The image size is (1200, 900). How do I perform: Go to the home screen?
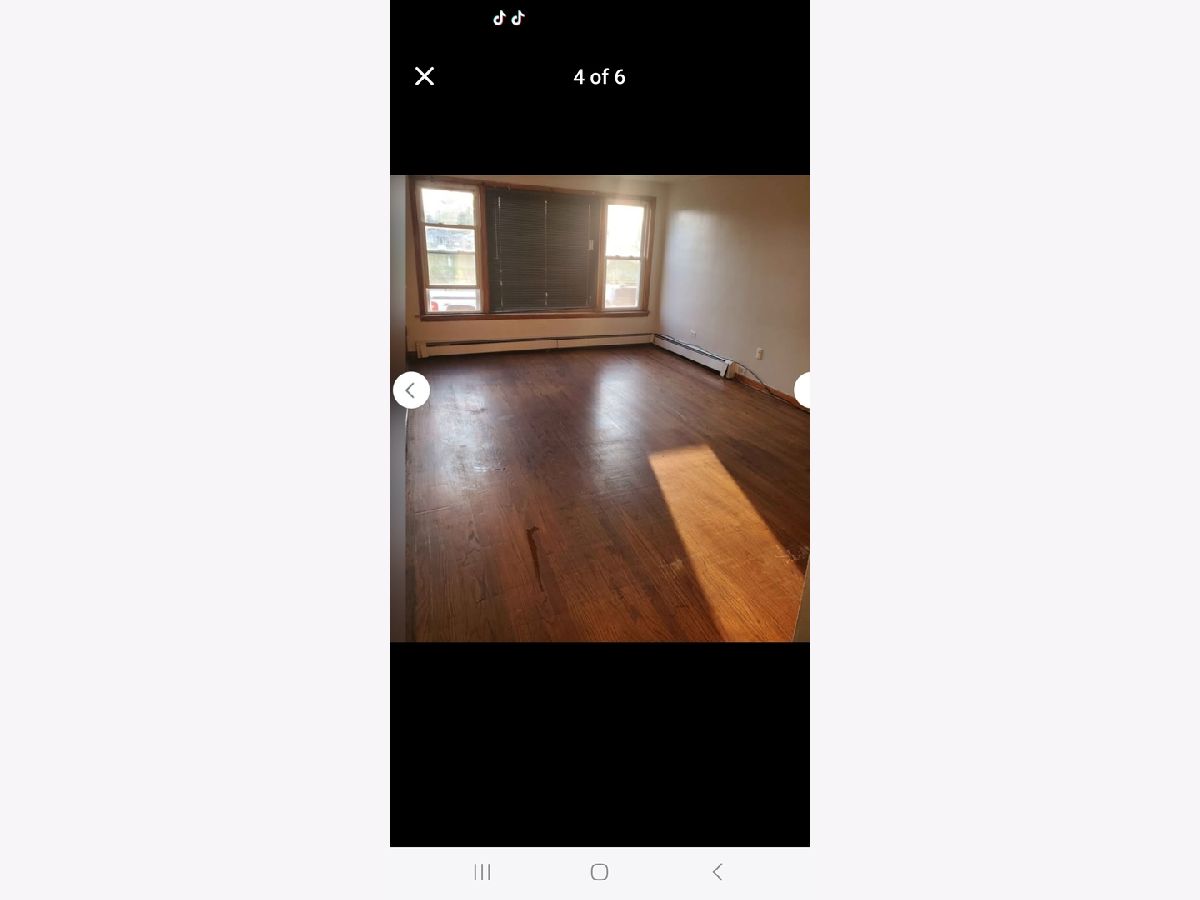coord(599,872)
